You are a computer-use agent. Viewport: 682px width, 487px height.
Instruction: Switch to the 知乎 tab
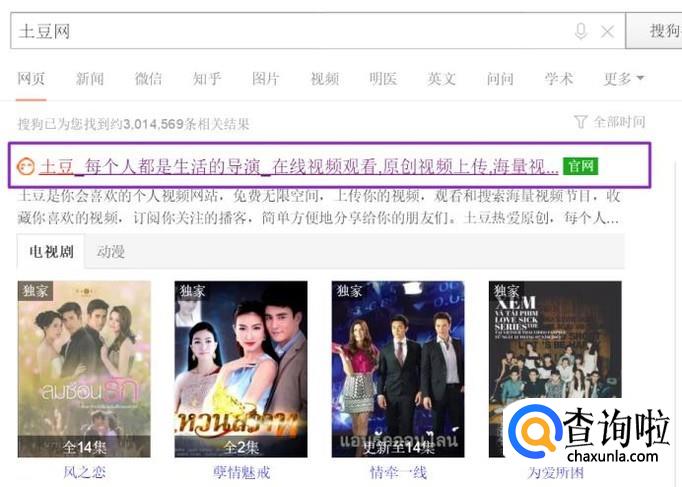[x=207, y=79]
